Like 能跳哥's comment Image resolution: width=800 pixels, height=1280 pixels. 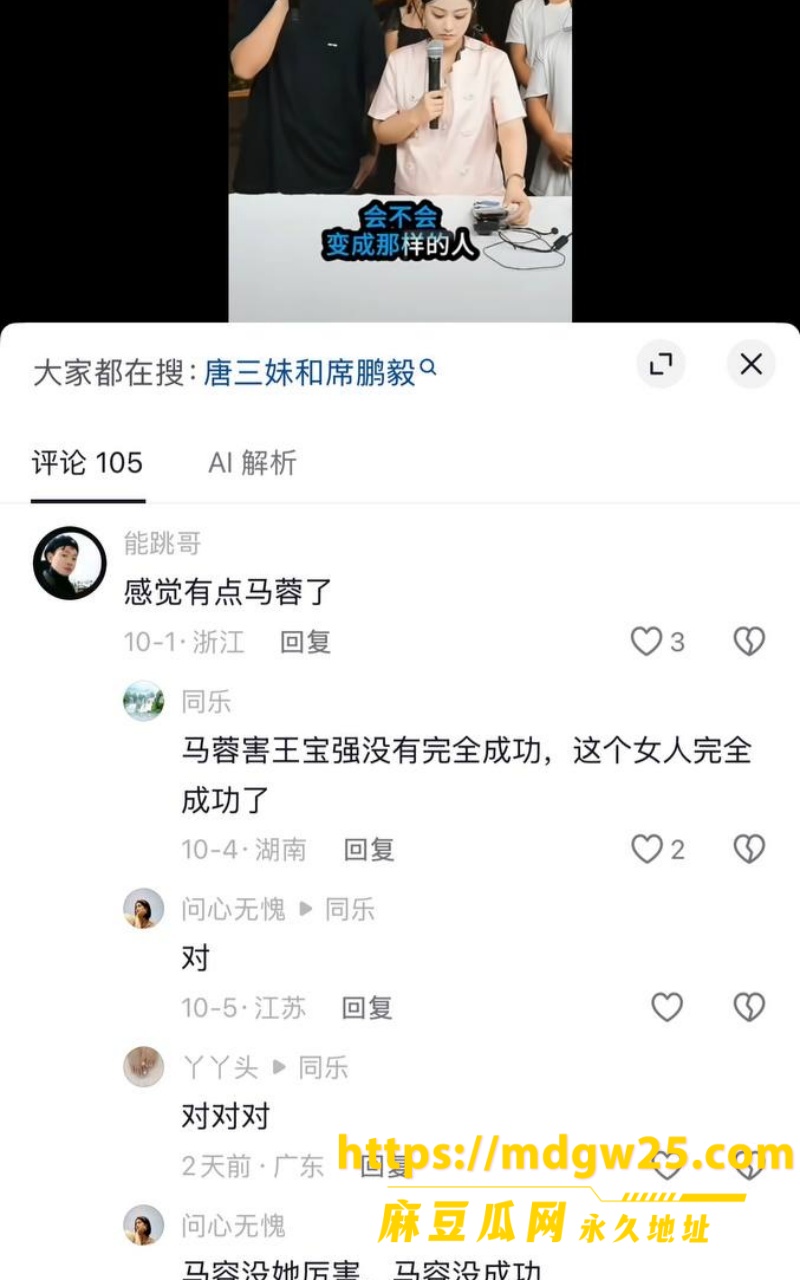[x=657, y=642]
